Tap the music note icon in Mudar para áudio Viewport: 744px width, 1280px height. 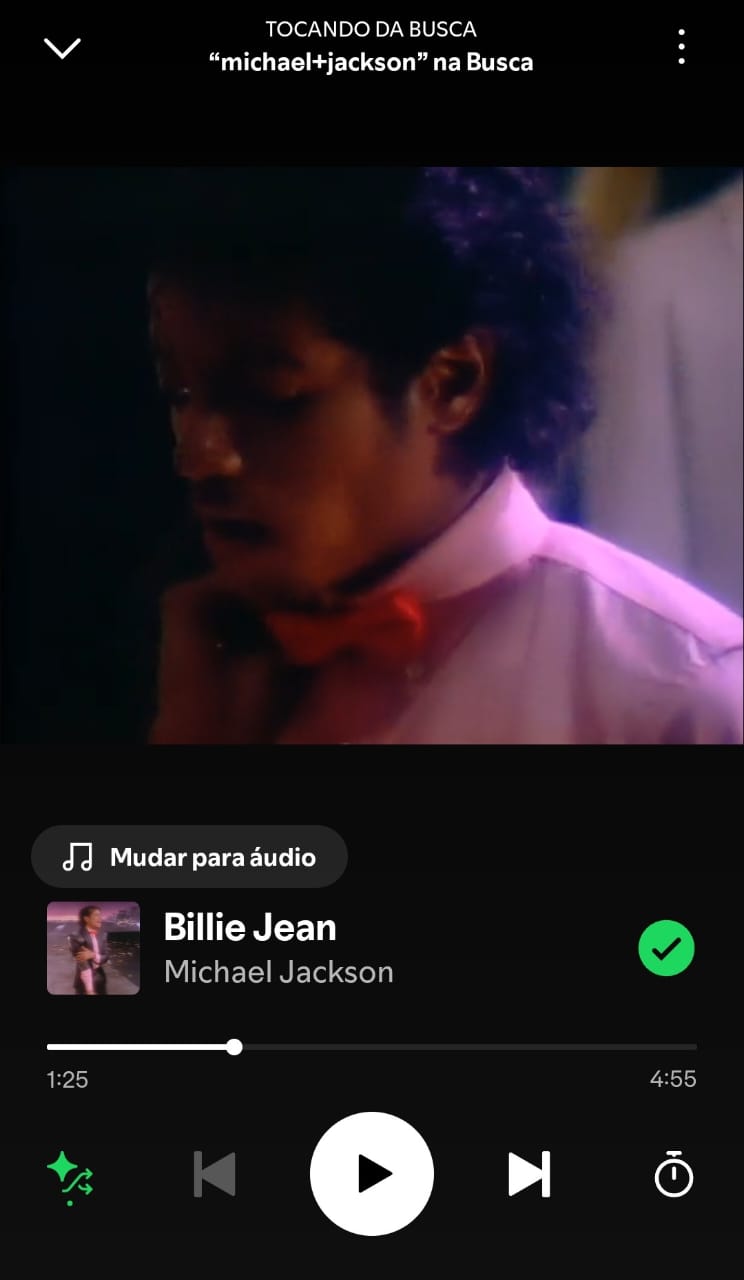[x=78, y=856]
